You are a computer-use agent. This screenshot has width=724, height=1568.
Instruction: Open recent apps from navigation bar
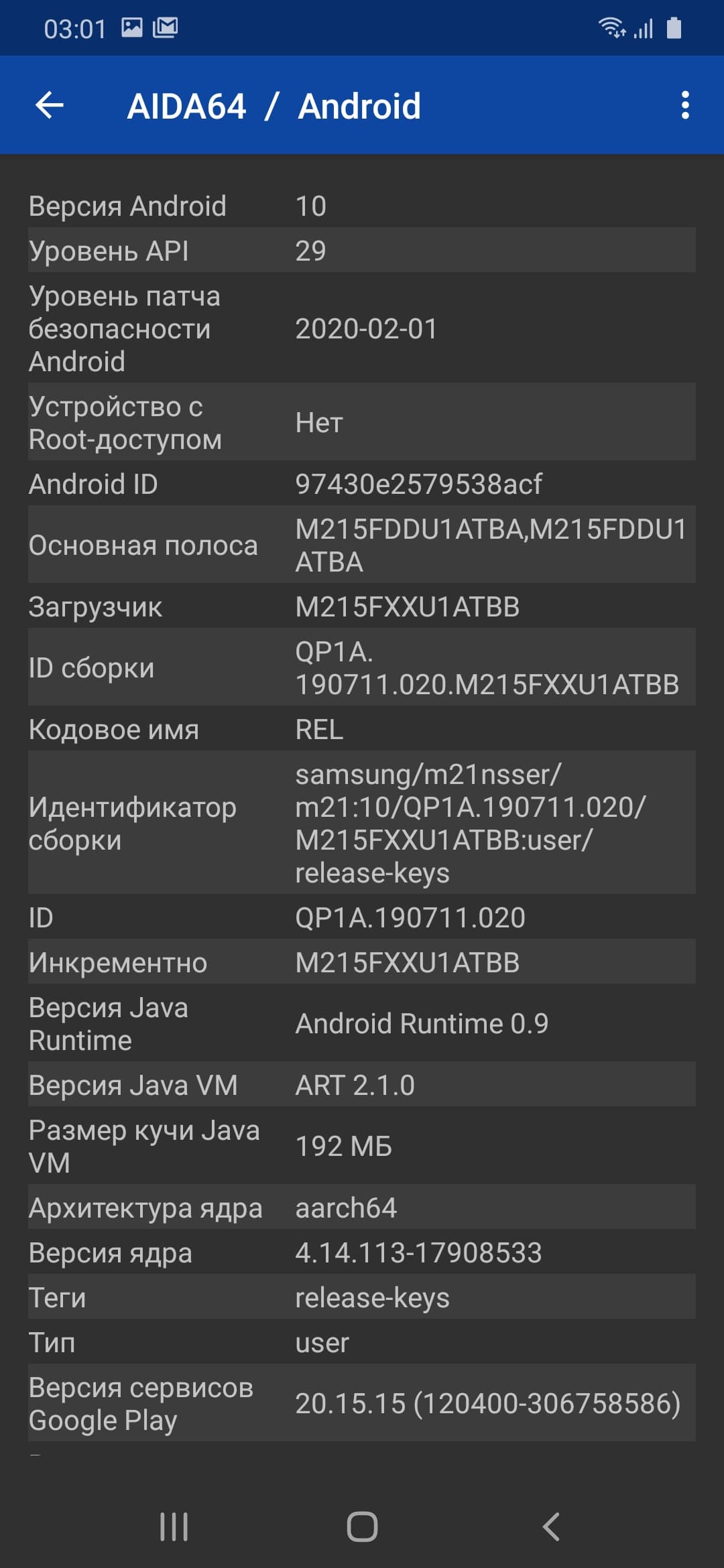(174, 1527)
